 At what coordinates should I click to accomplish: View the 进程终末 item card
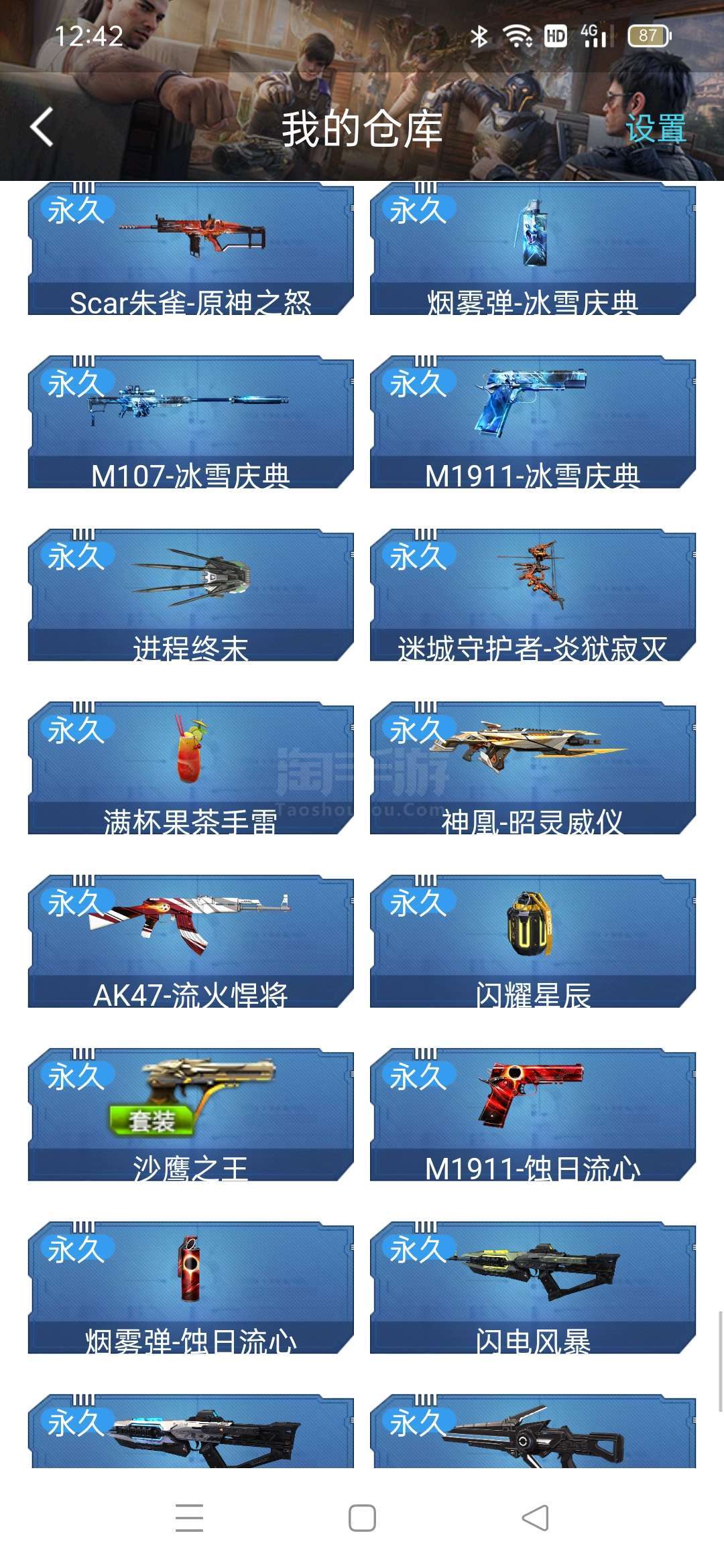coord(190,595)
